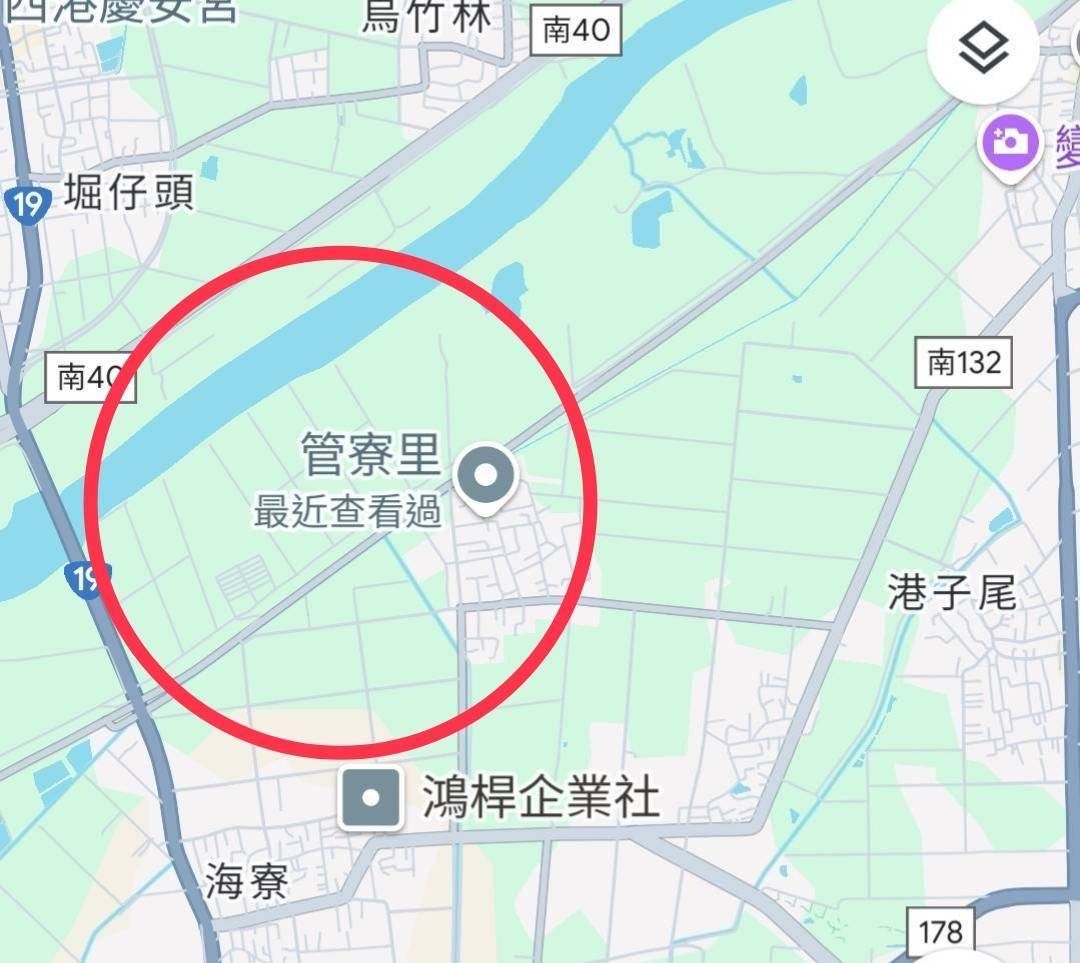The width and height of the screenshot is (1080, 963).
Task: Tap the 管寮里 location pin
Action: 485,478
